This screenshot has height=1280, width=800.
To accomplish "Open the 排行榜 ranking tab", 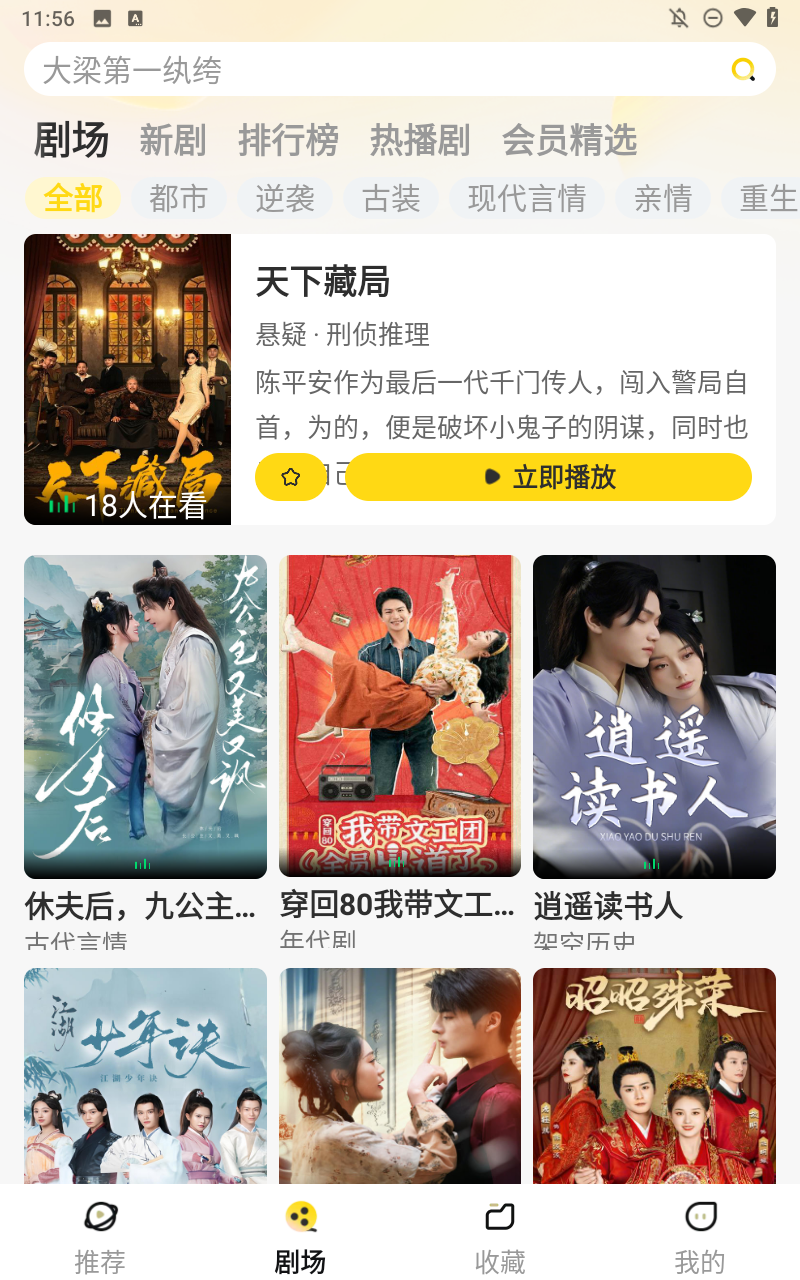I will pos(288,140).
